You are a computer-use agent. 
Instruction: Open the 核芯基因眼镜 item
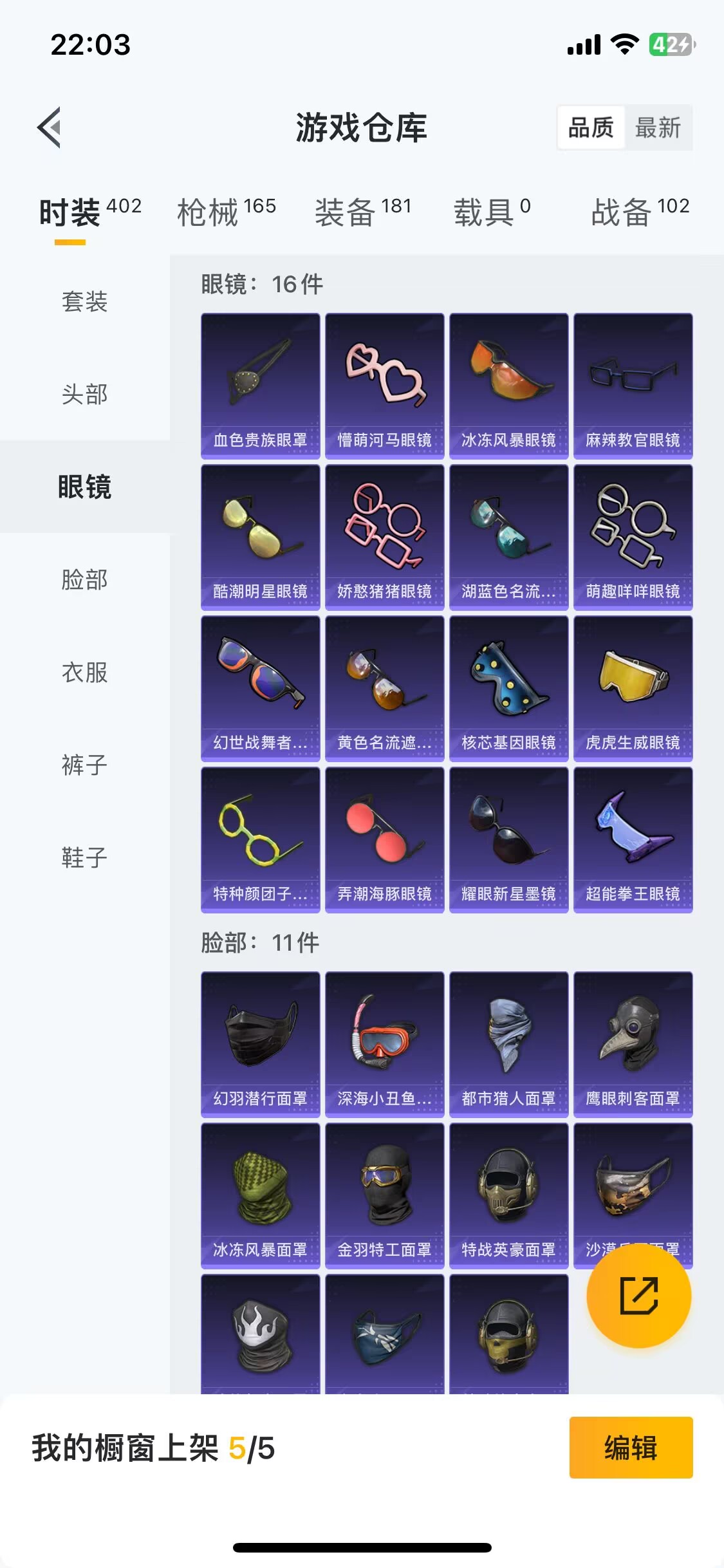point(509,689)
